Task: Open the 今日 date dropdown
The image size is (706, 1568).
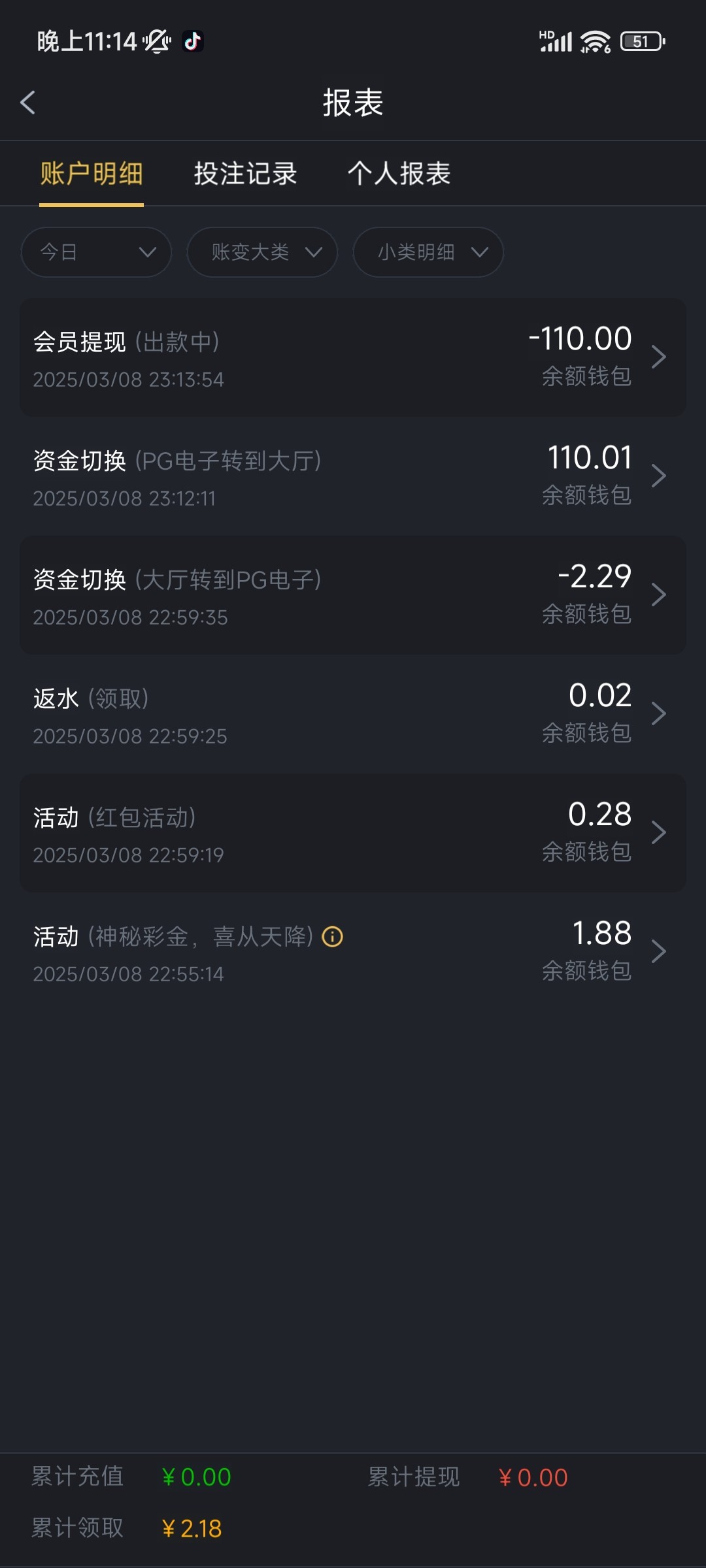Action: pyautogui.click(x=96, y=252)
